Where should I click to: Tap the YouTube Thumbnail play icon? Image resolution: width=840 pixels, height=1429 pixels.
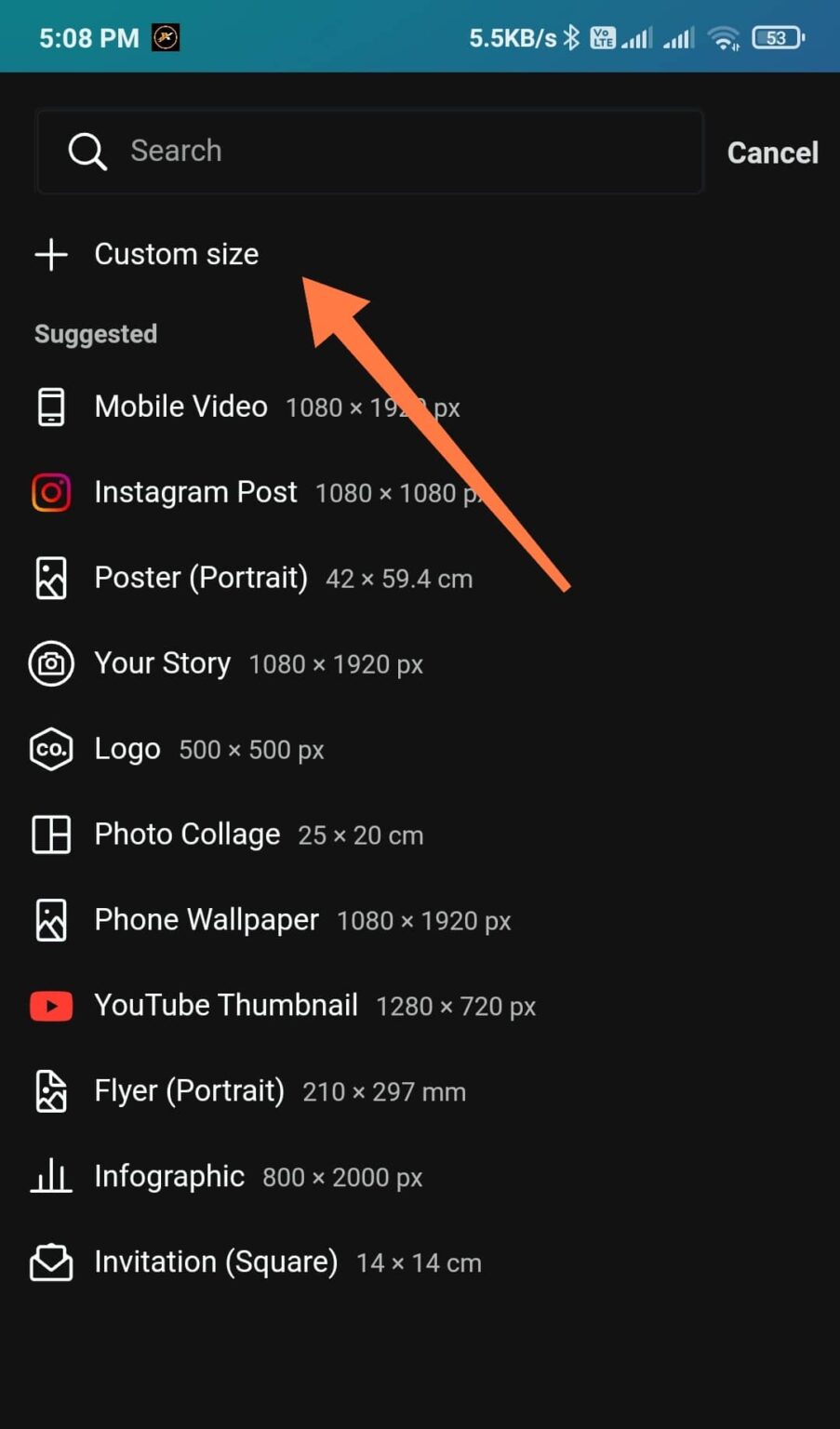click(51, 1006)
